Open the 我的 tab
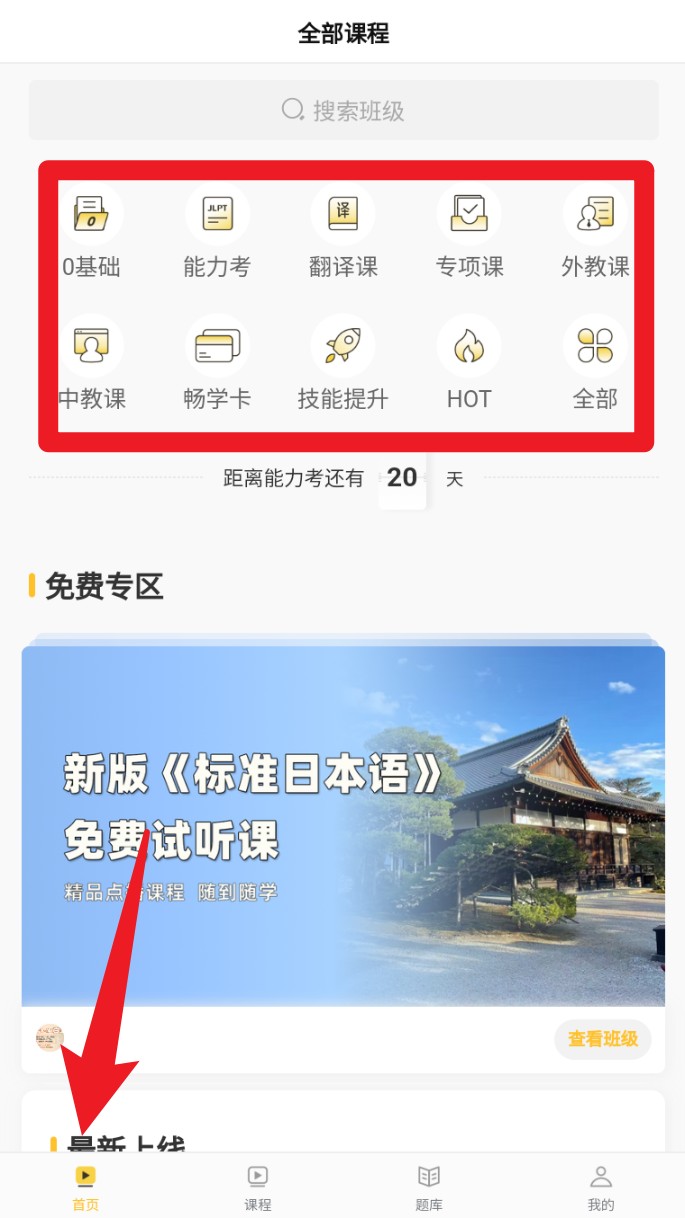This screenshot has height=1218, width=685. click(x=601, y=1187)
